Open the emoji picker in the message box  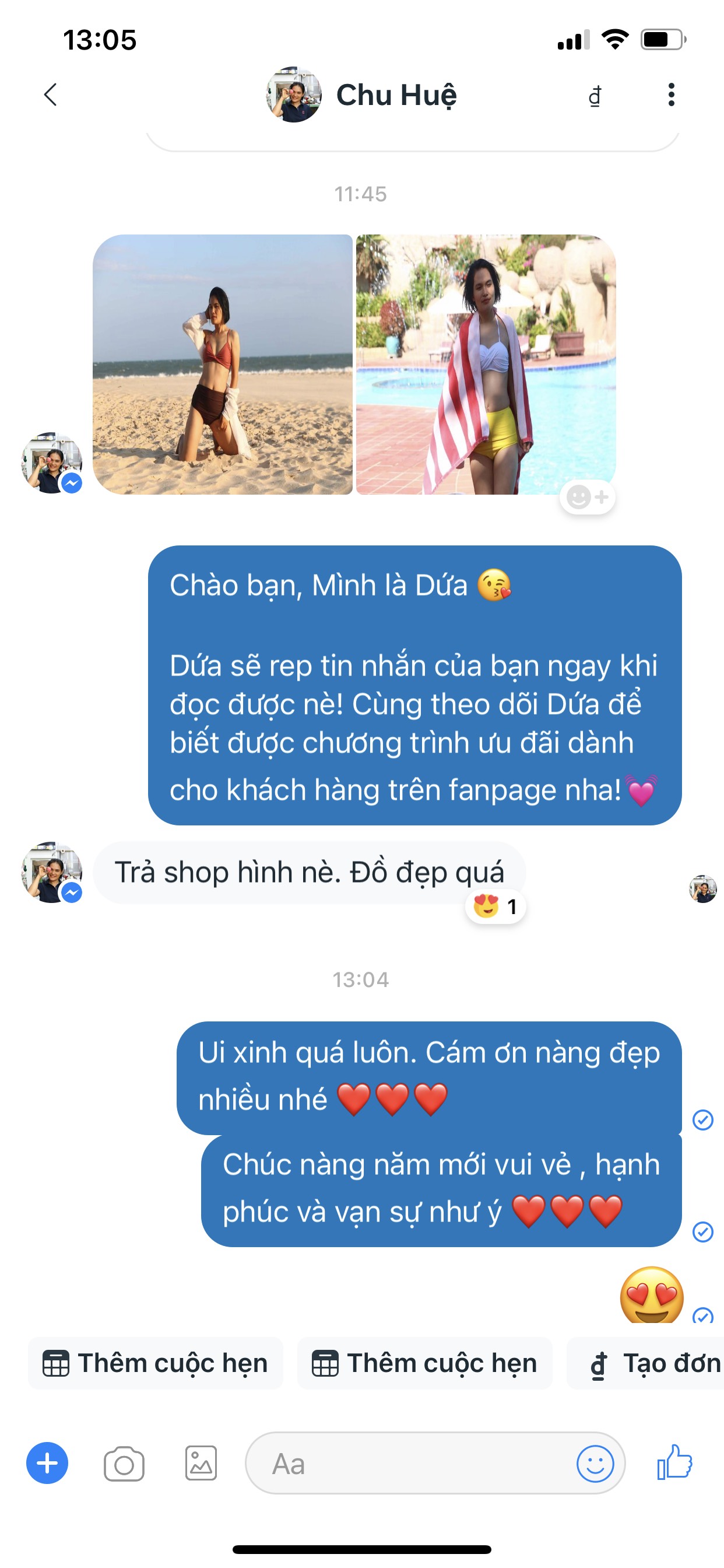tap(595, 1464)
